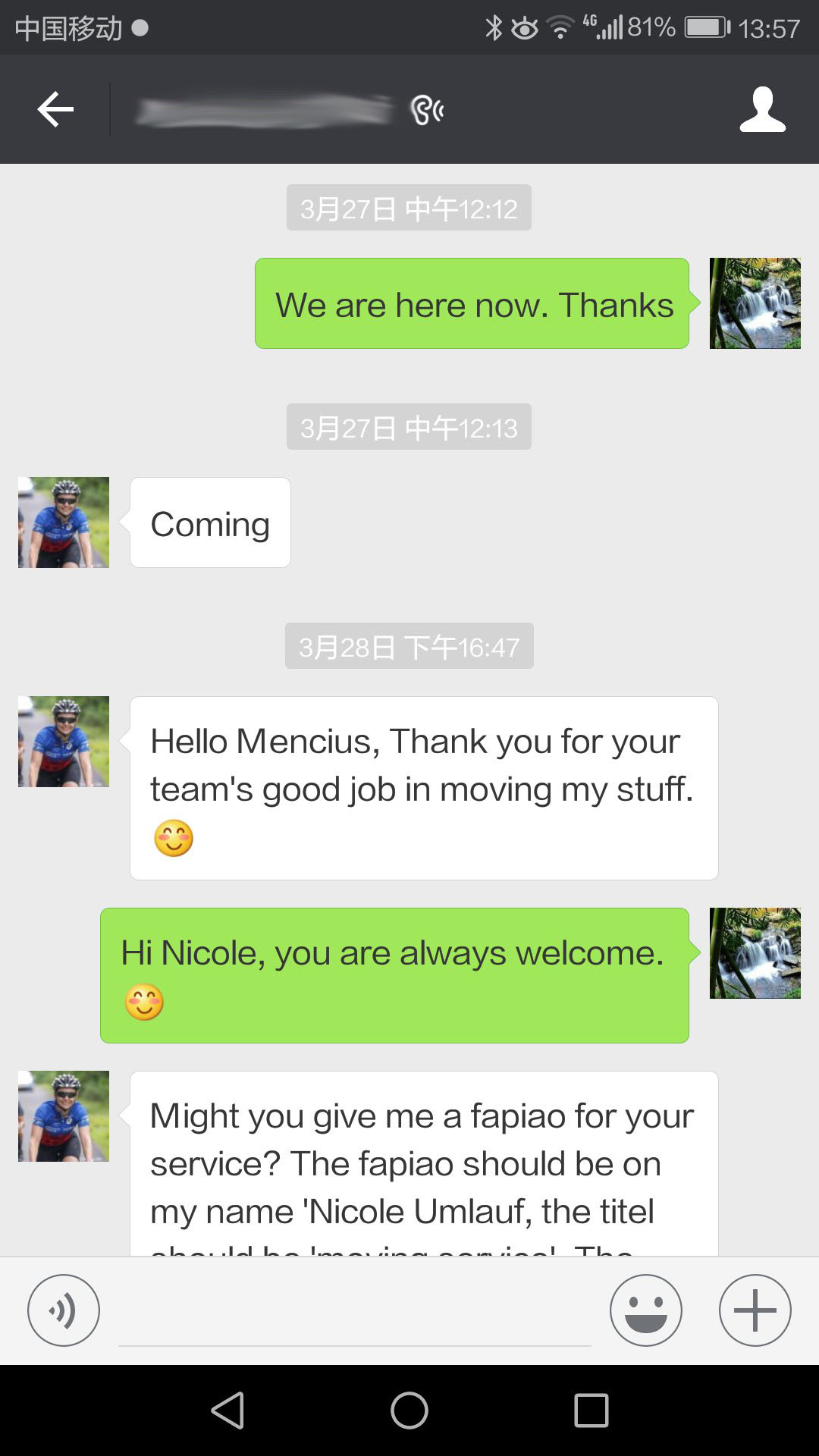The width and height of the screenshot is (819, 1456).
Task: Open the emoji sticker panel
Action: pos(645,1310)
